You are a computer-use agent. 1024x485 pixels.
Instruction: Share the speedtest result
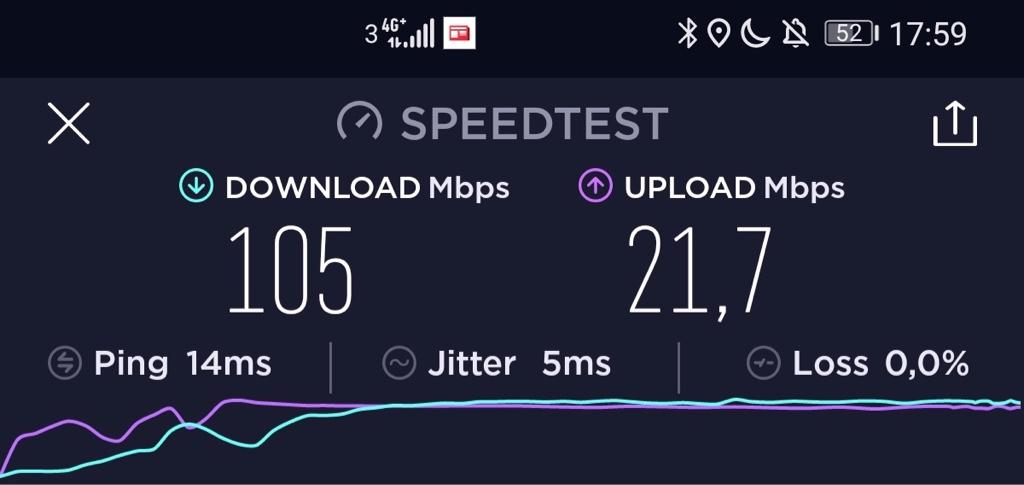pos(954,124)
